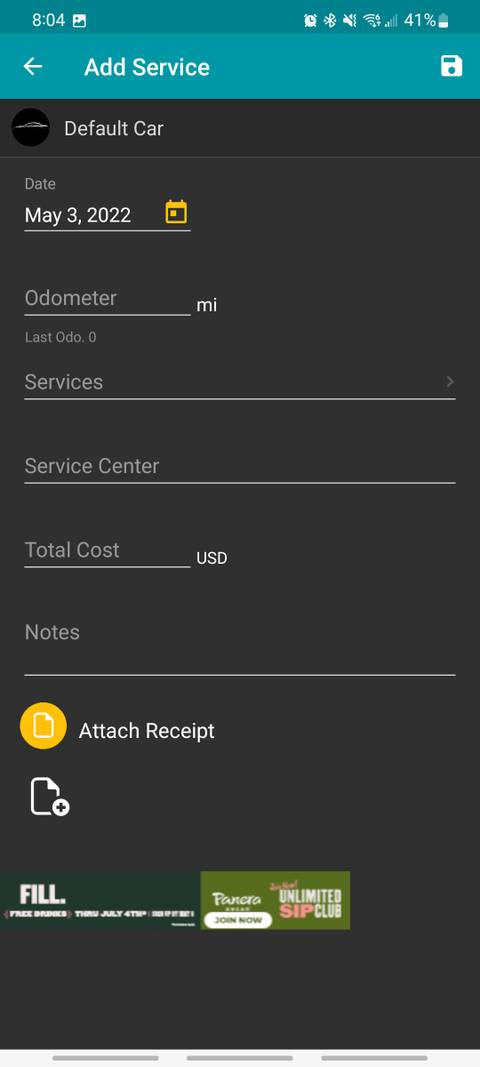Tap the yellow Attach Receipt button

pos(44,725)
